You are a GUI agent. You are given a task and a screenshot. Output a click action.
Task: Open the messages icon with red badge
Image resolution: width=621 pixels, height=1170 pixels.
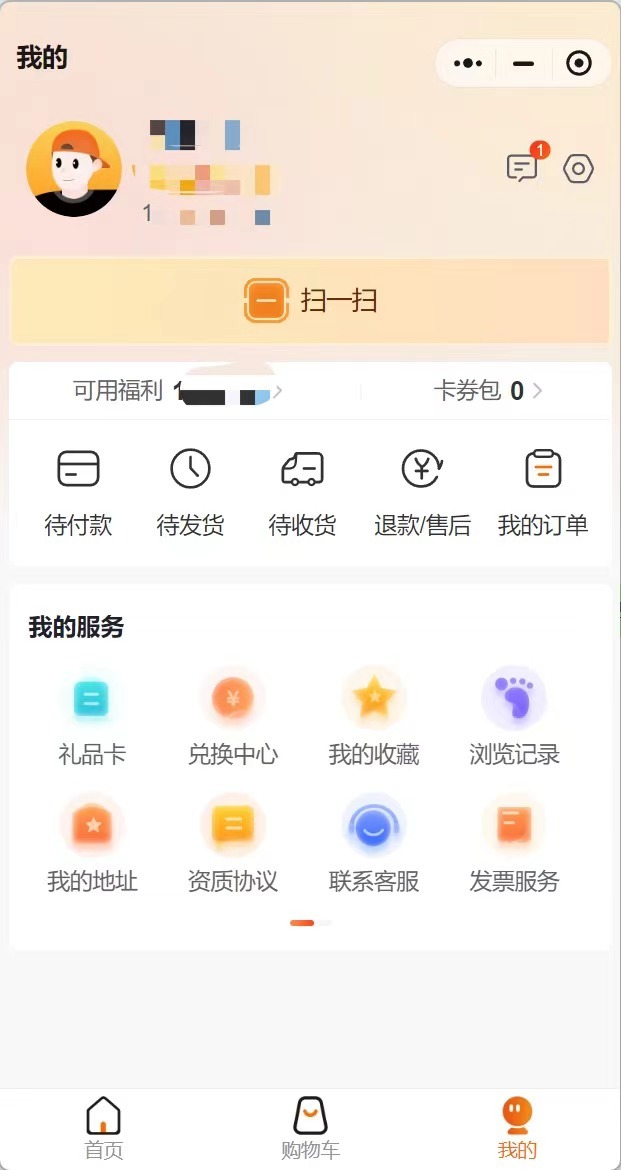[522, 168]
